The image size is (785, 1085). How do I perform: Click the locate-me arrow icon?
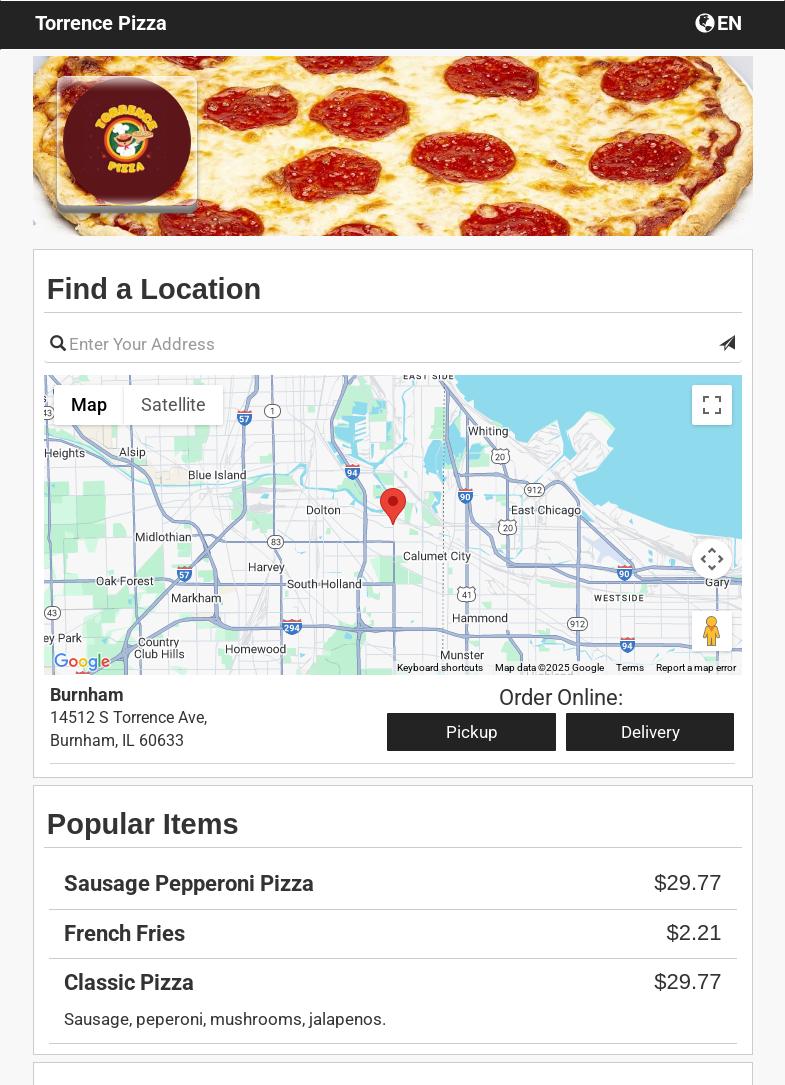727,343
